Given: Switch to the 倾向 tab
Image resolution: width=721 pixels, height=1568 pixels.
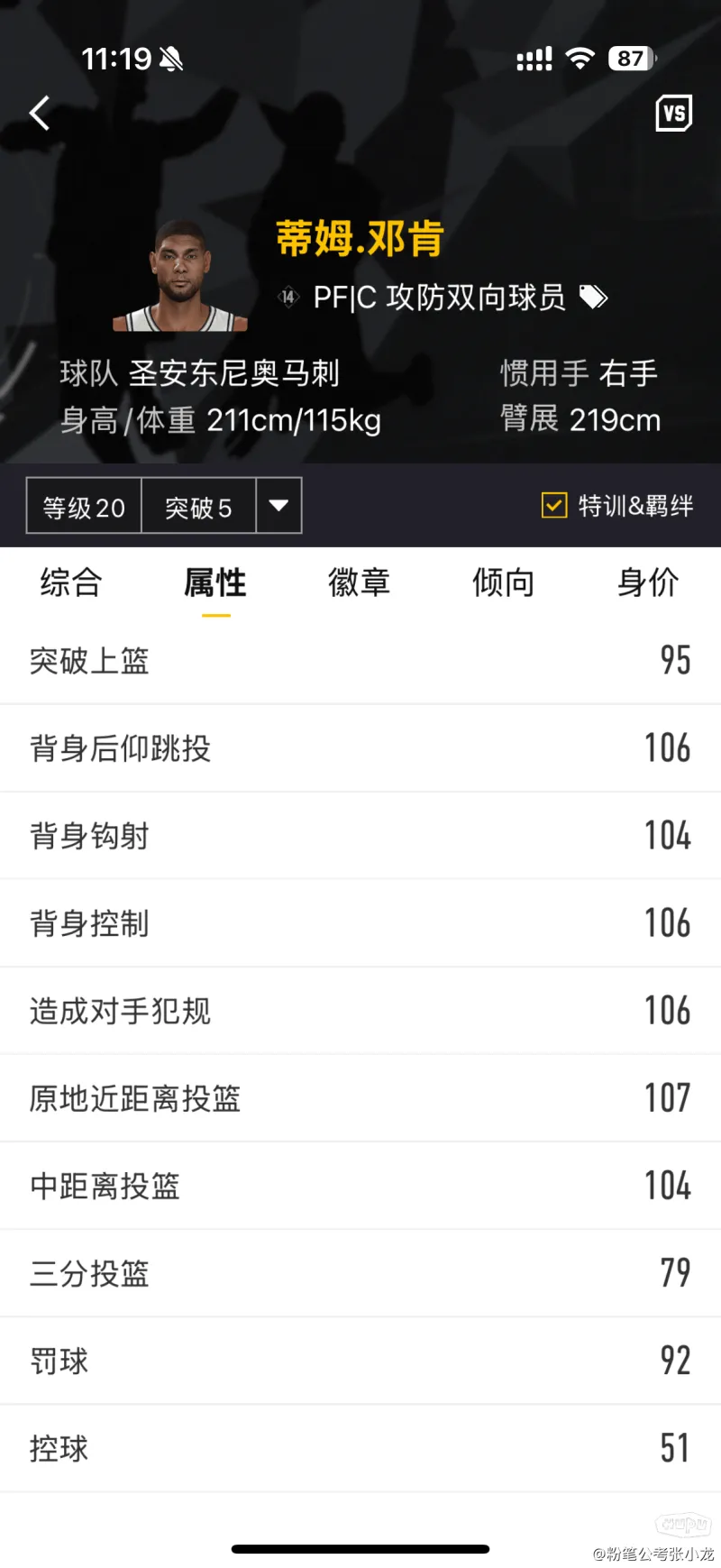Looking at the screenshot, I should (504, 582).
